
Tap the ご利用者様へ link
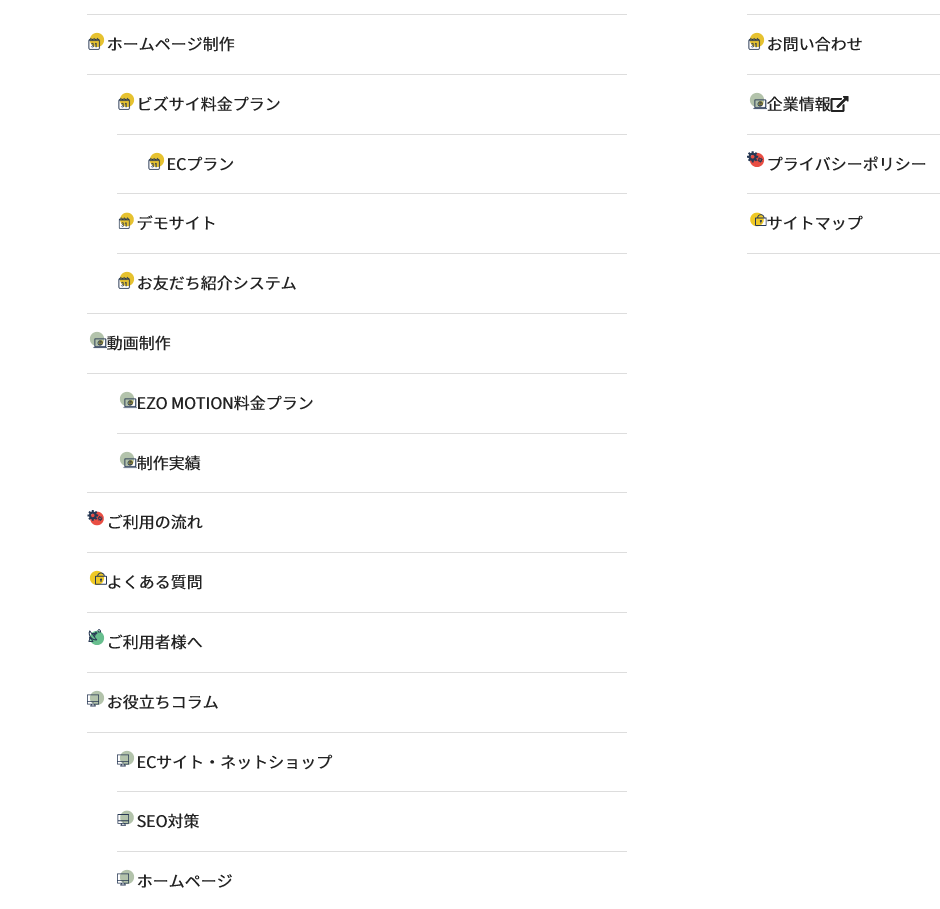[x=154, y=642]
